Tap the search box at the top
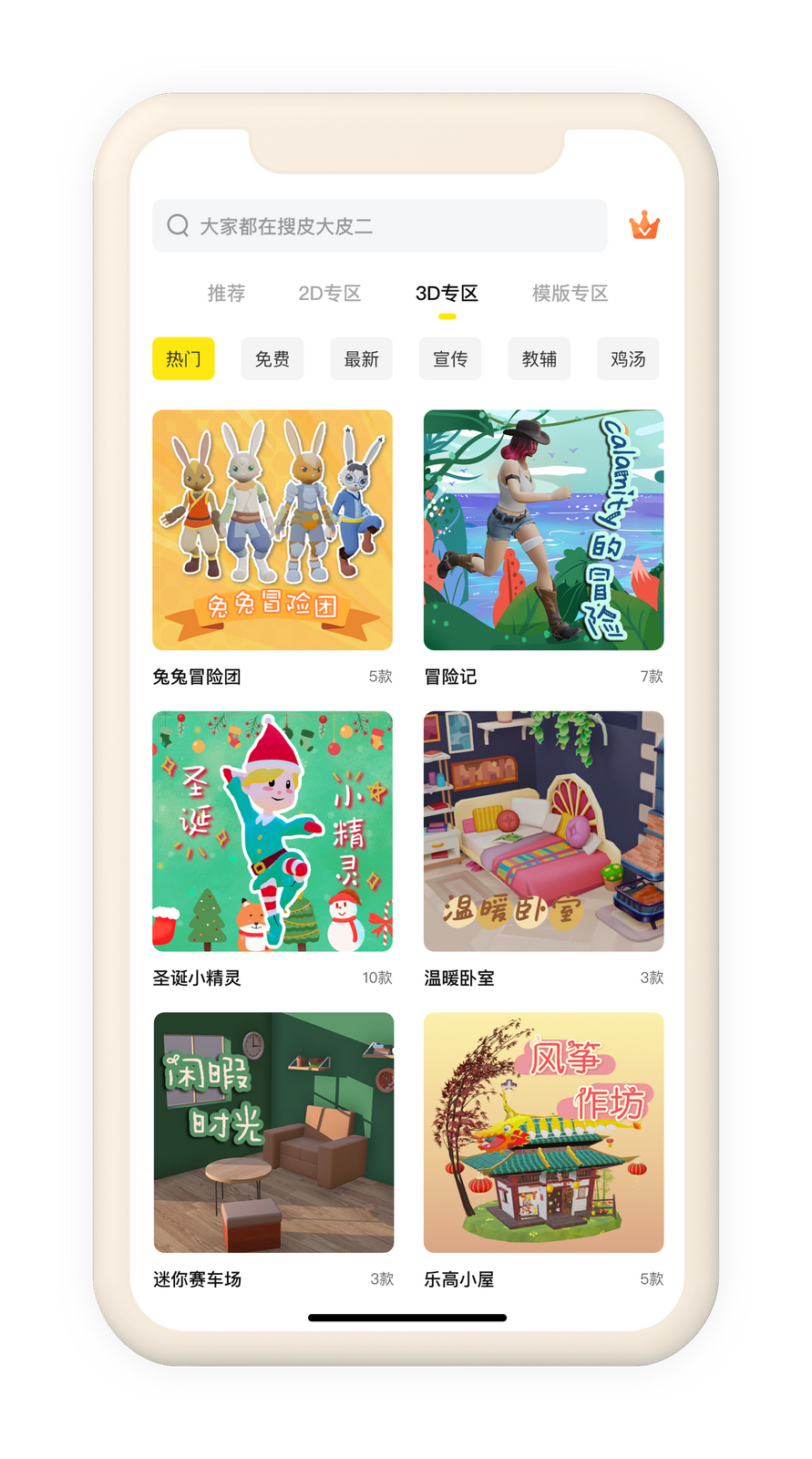Screen dimensions: 812x1459 (x=379, y=226)
